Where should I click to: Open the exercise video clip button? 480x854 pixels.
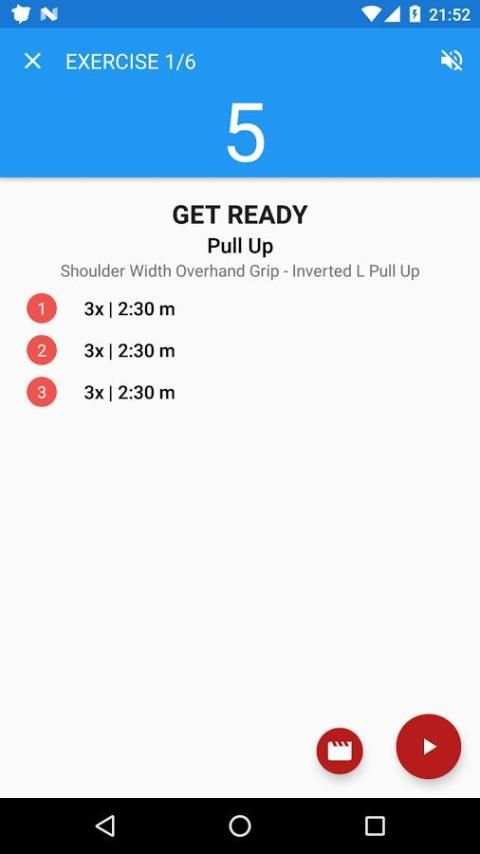coord(339,751)
